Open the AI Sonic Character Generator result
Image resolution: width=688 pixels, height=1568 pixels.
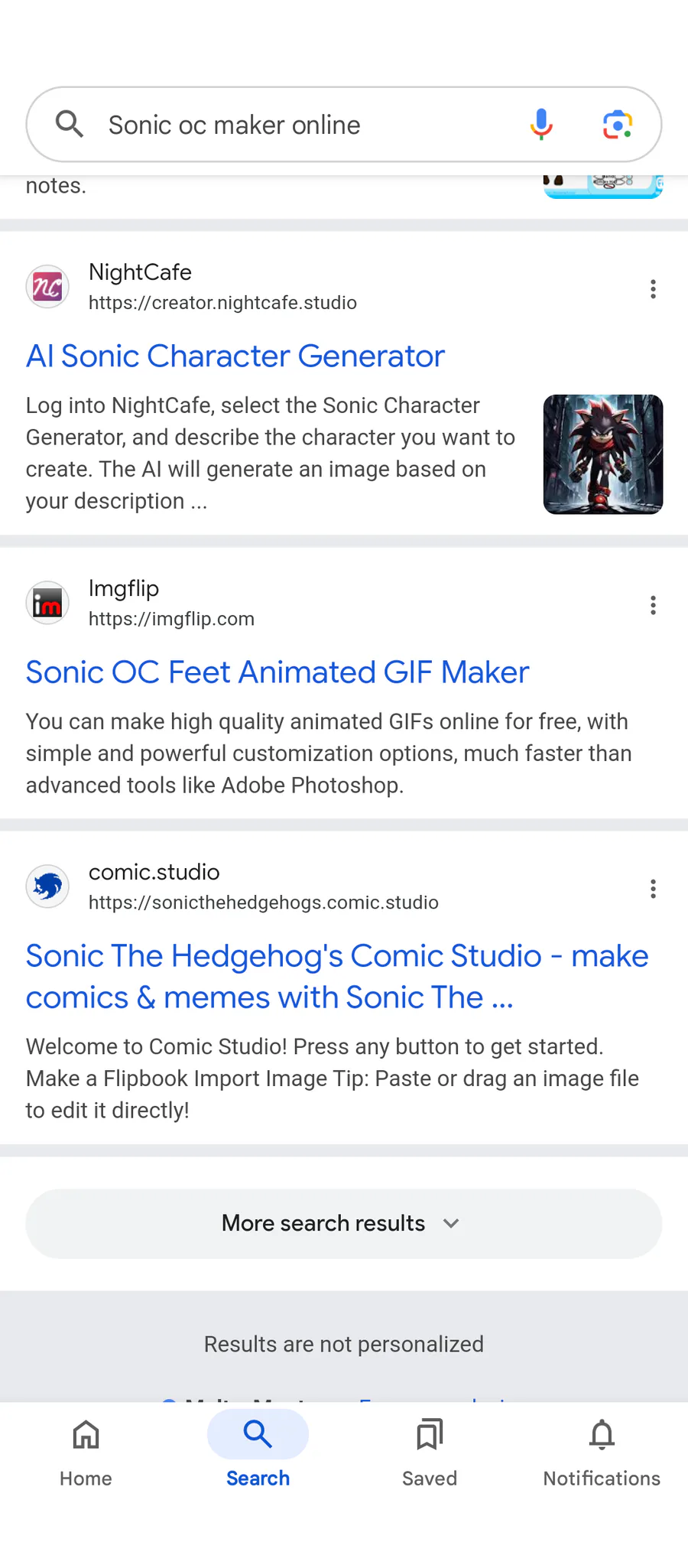tap(235, 356)
